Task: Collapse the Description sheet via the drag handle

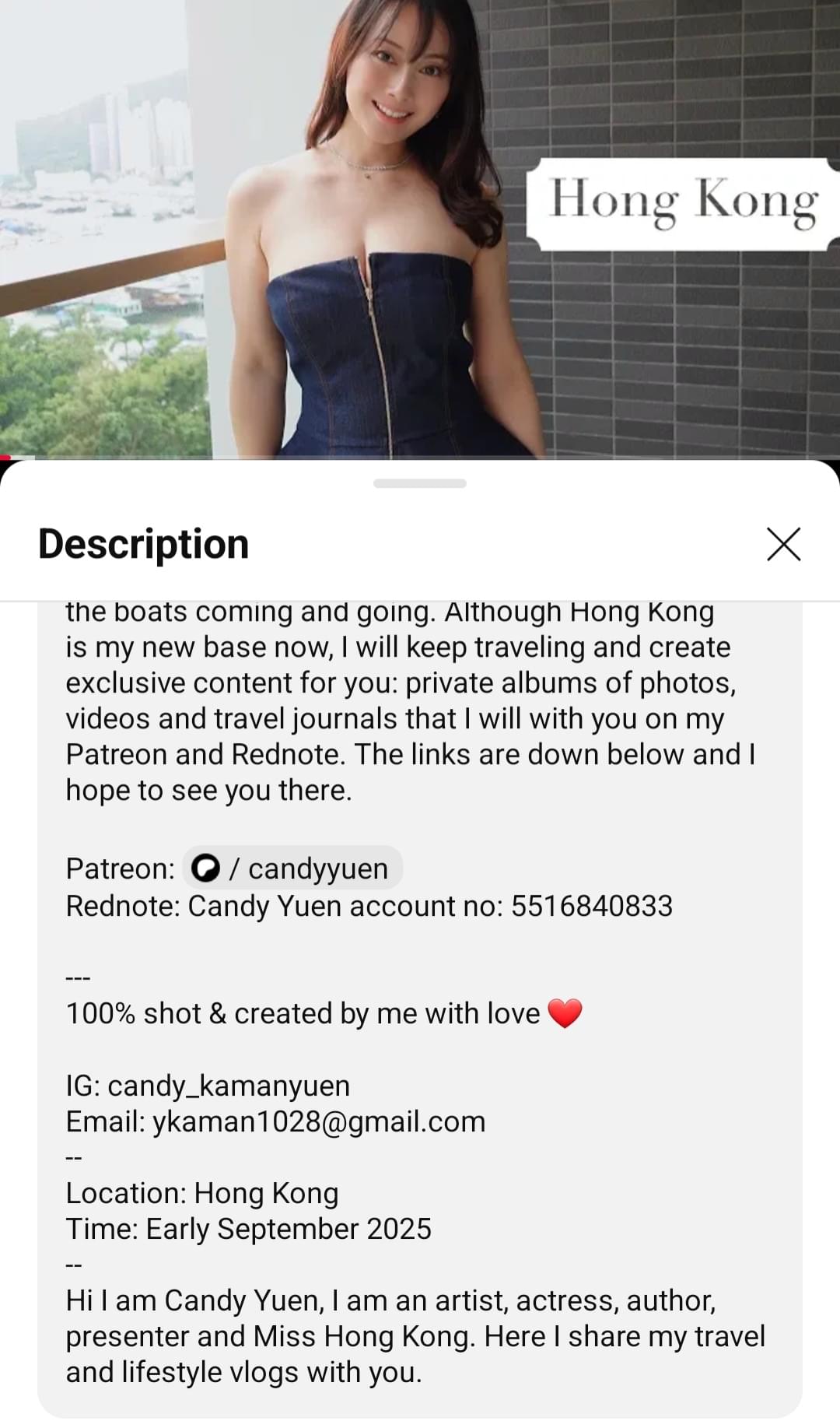Action: point(418,484)
